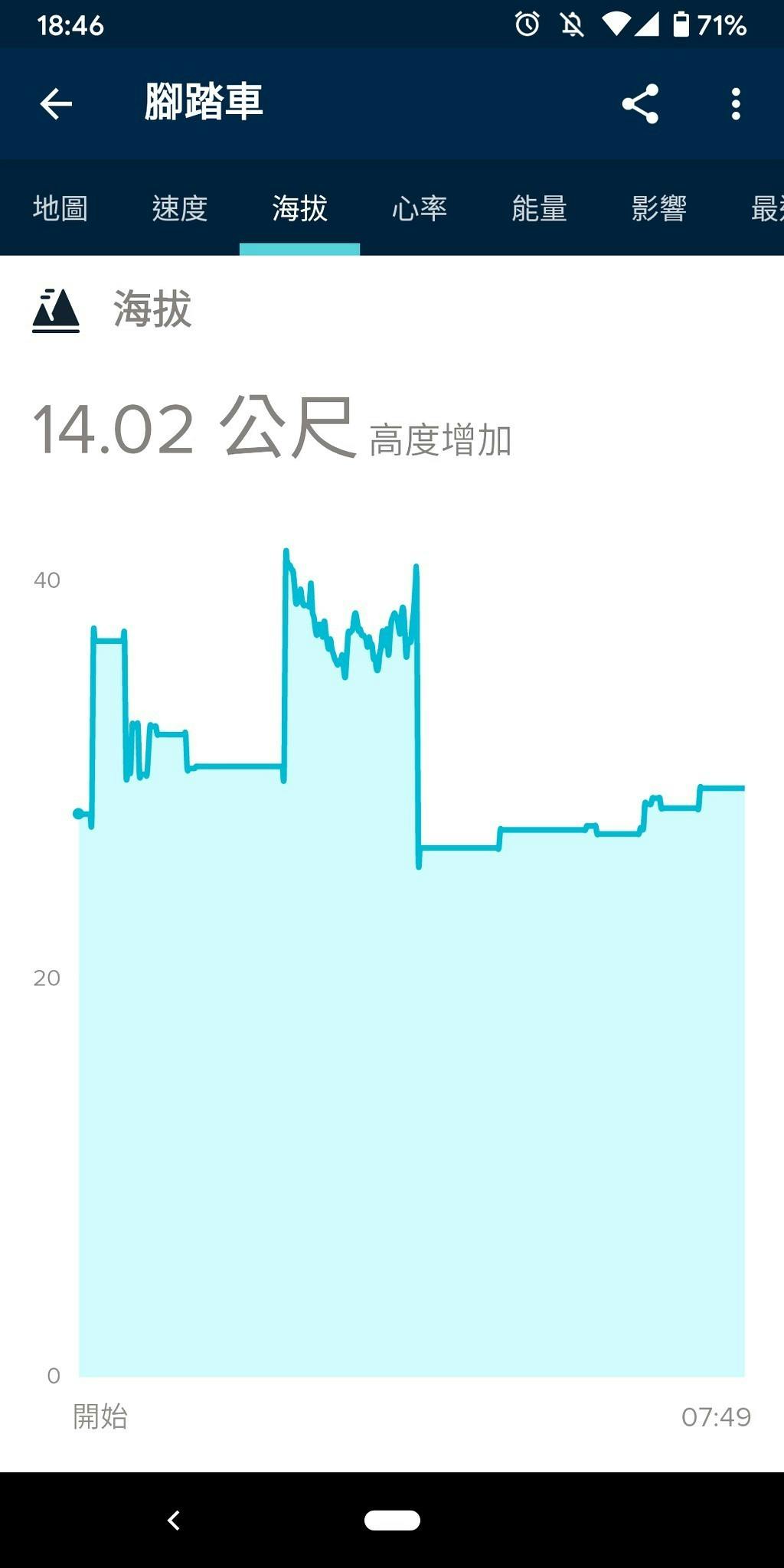Switch to the 影響 tab
The height and width of the screenshot is (1568, 784).
(x=658, y=208)
